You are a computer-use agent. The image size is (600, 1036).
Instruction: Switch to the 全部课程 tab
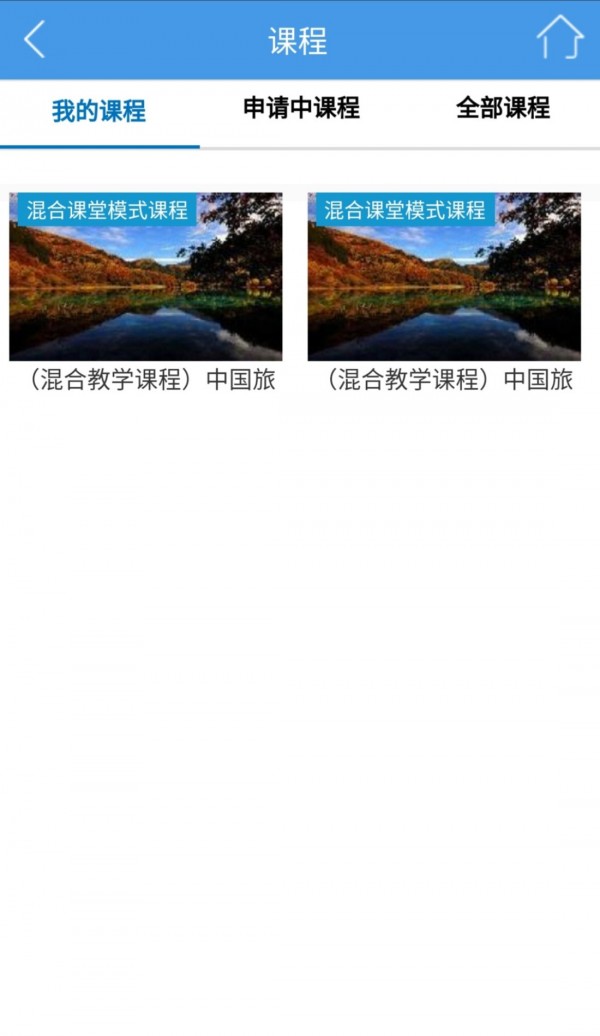[503, 108]
